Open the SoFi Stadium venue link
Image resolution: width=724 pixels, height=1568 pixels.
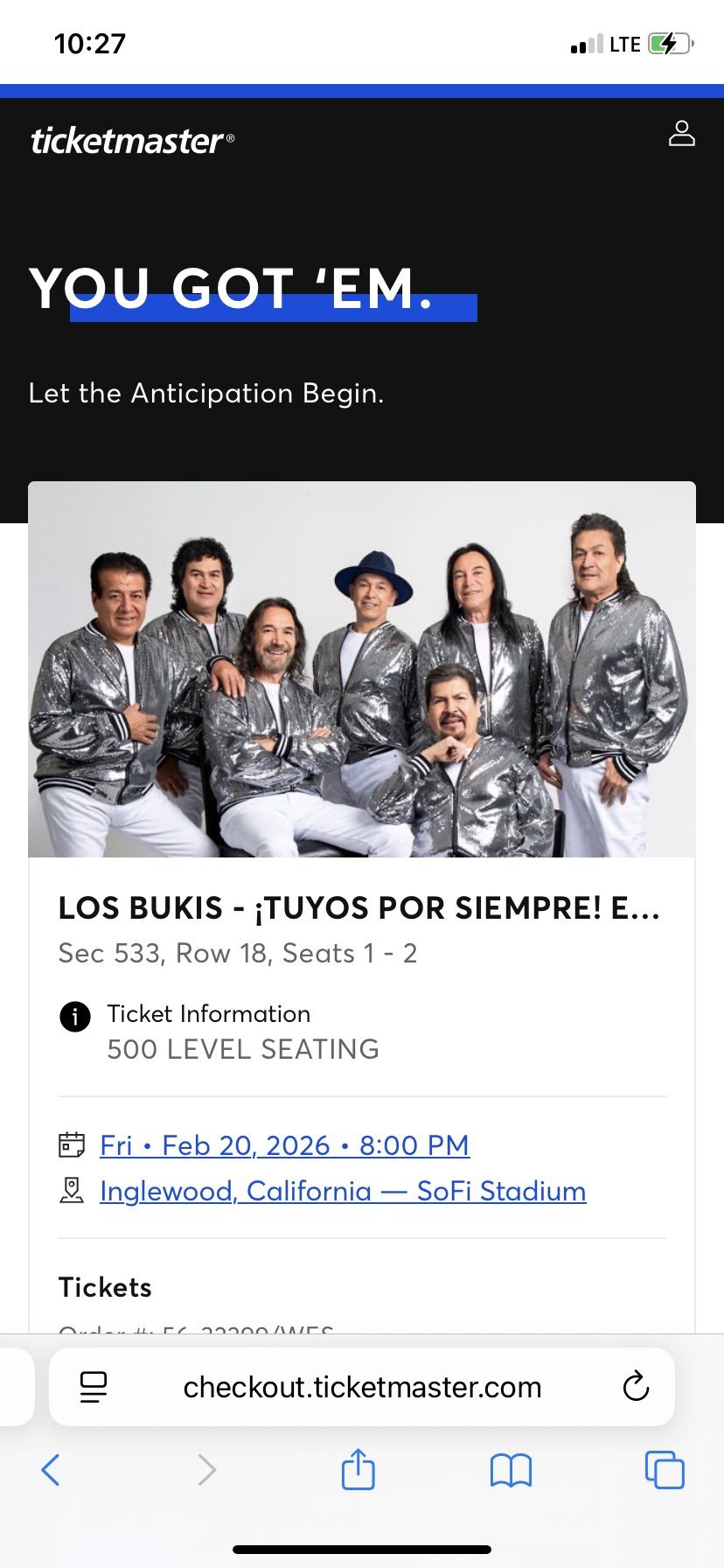[344, 1191]
